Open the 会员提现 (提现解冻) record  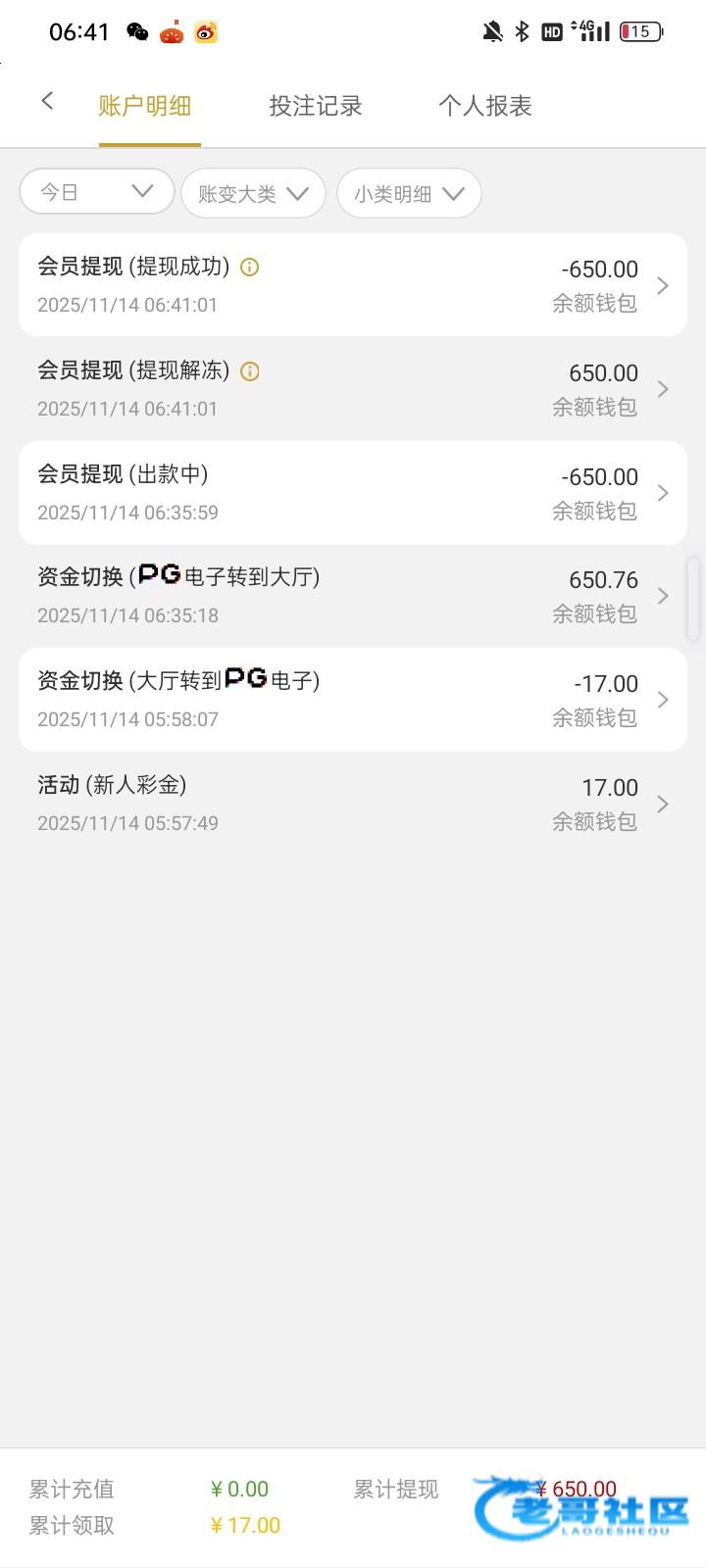[353, 389]
